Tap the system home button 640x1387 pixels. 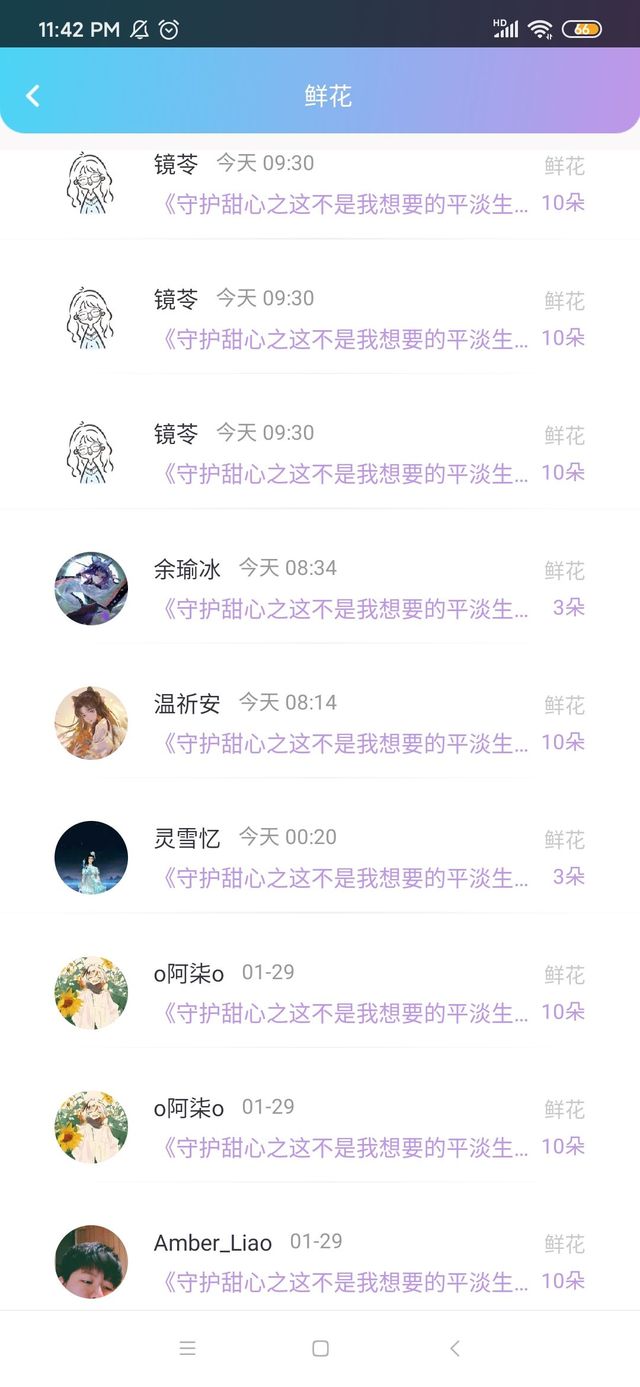(x=320, y=1348)
